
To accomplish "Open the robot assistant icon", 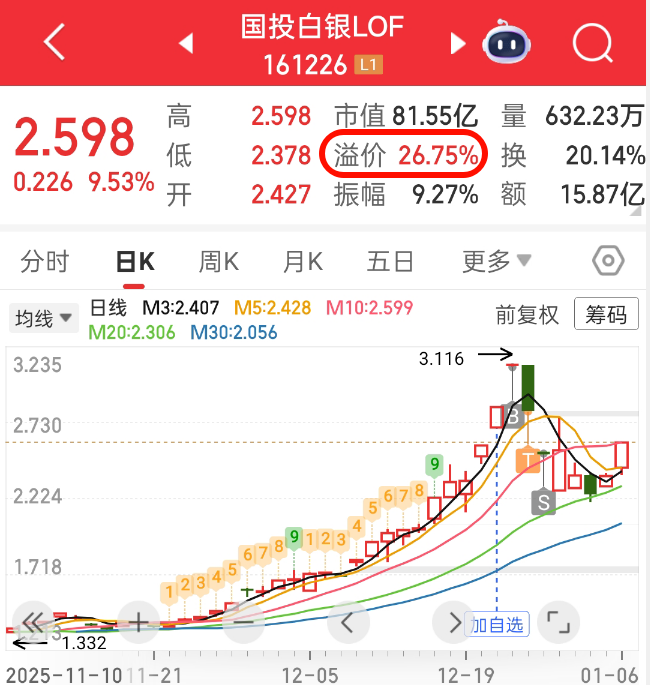I will click(507, 43).
